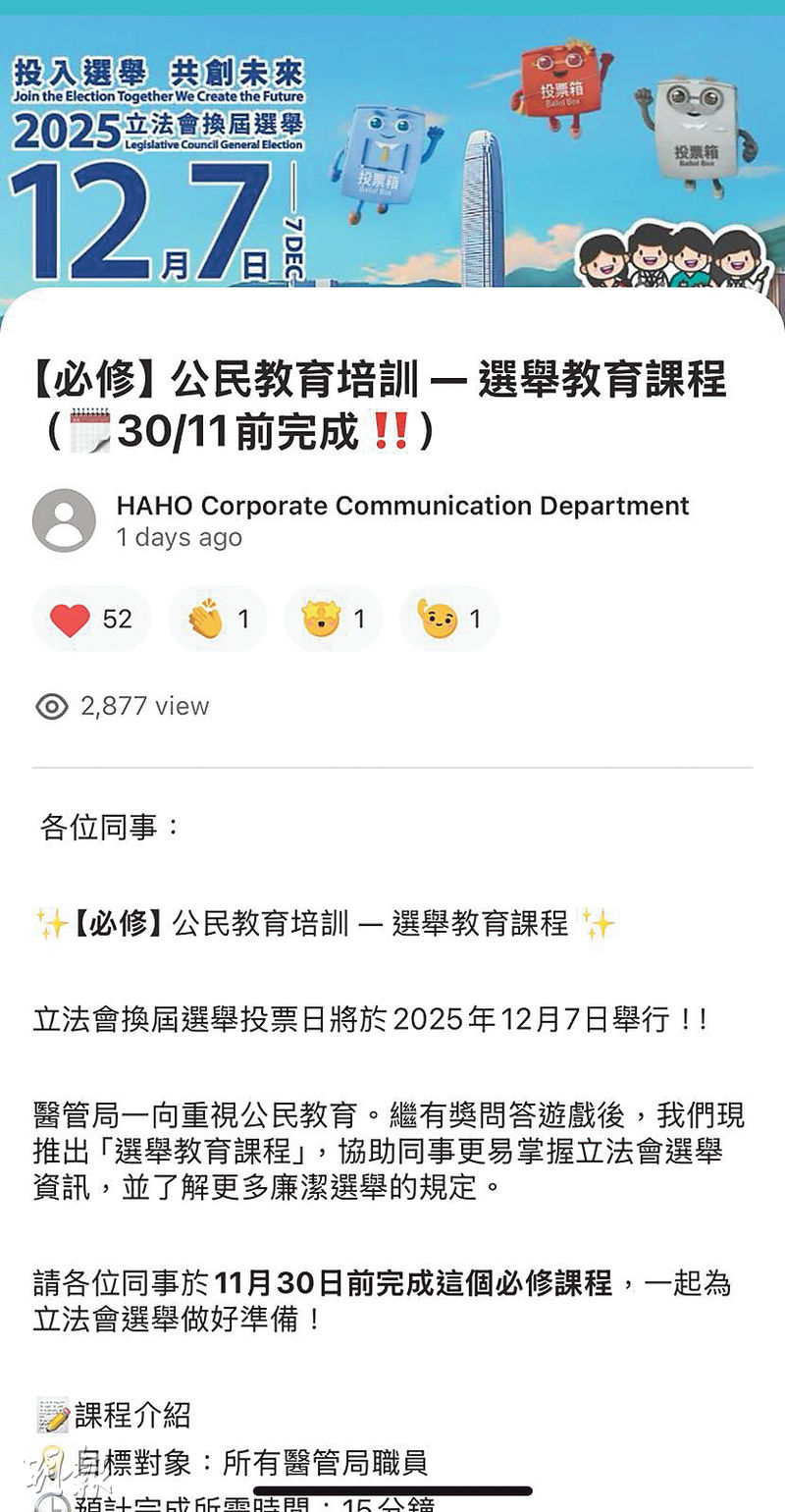785x1512 pixels.
Task: Select the astonished face reaction chip
Action: coord(333,620)
